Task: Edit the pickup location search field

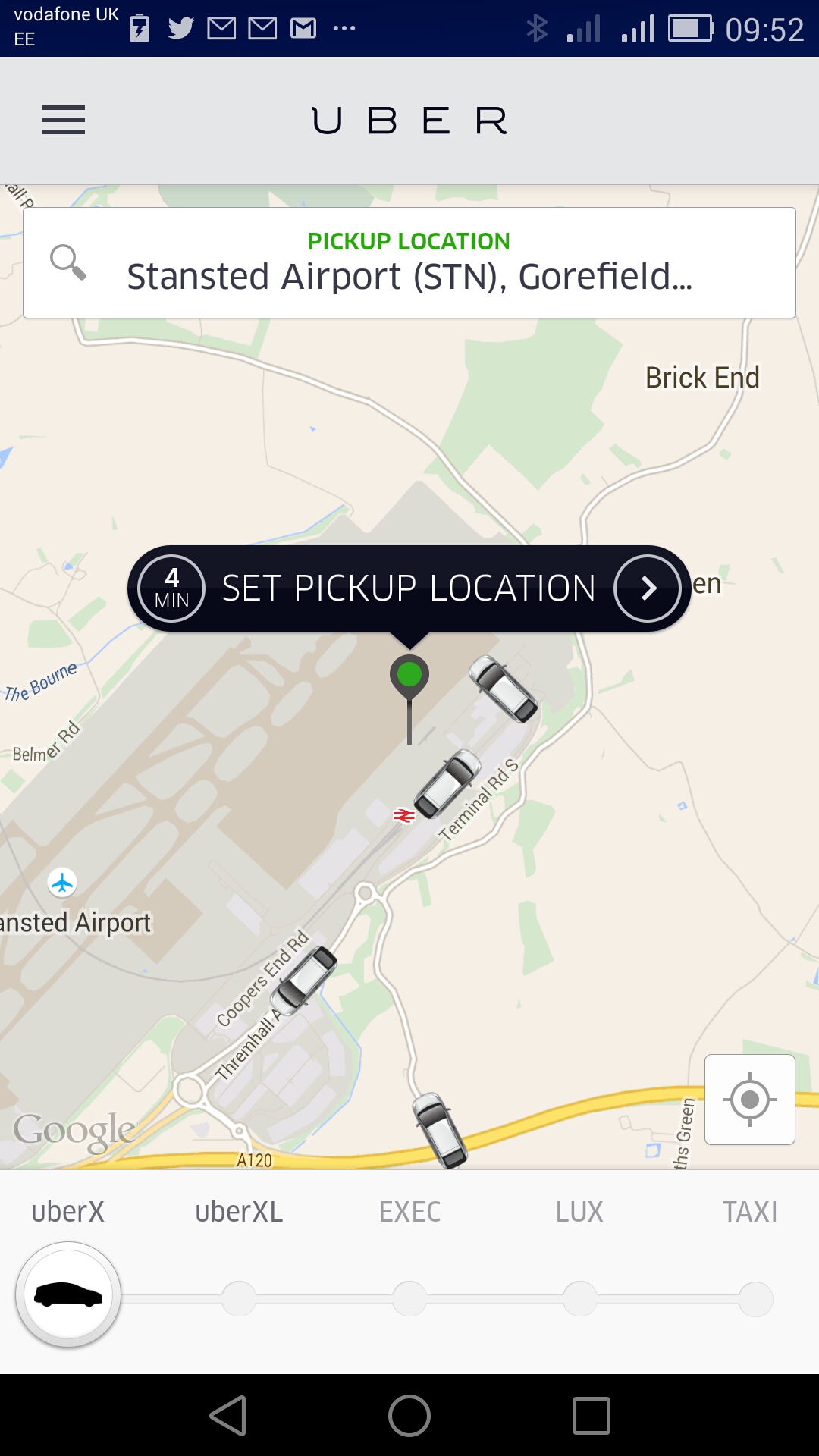Action: 409,263
